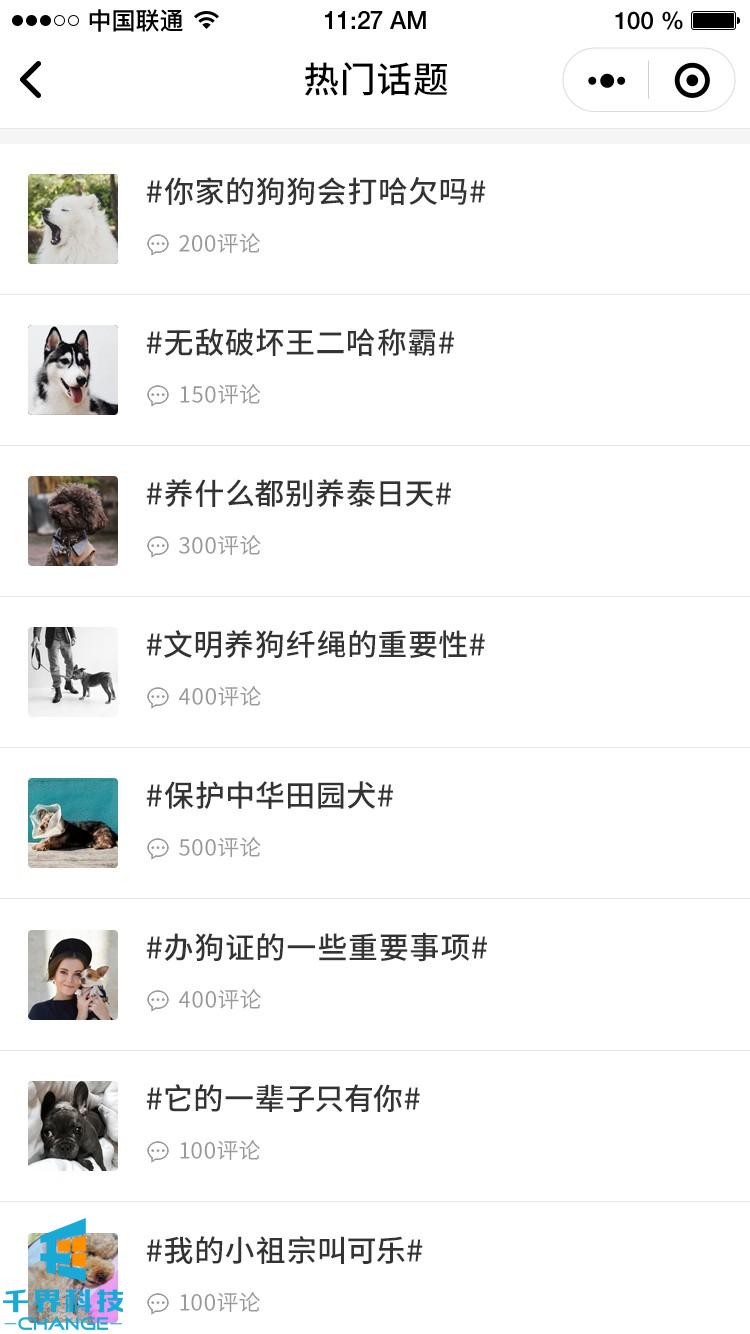Open topic #办狗证的一些重要事项#

tap(317, 948)
